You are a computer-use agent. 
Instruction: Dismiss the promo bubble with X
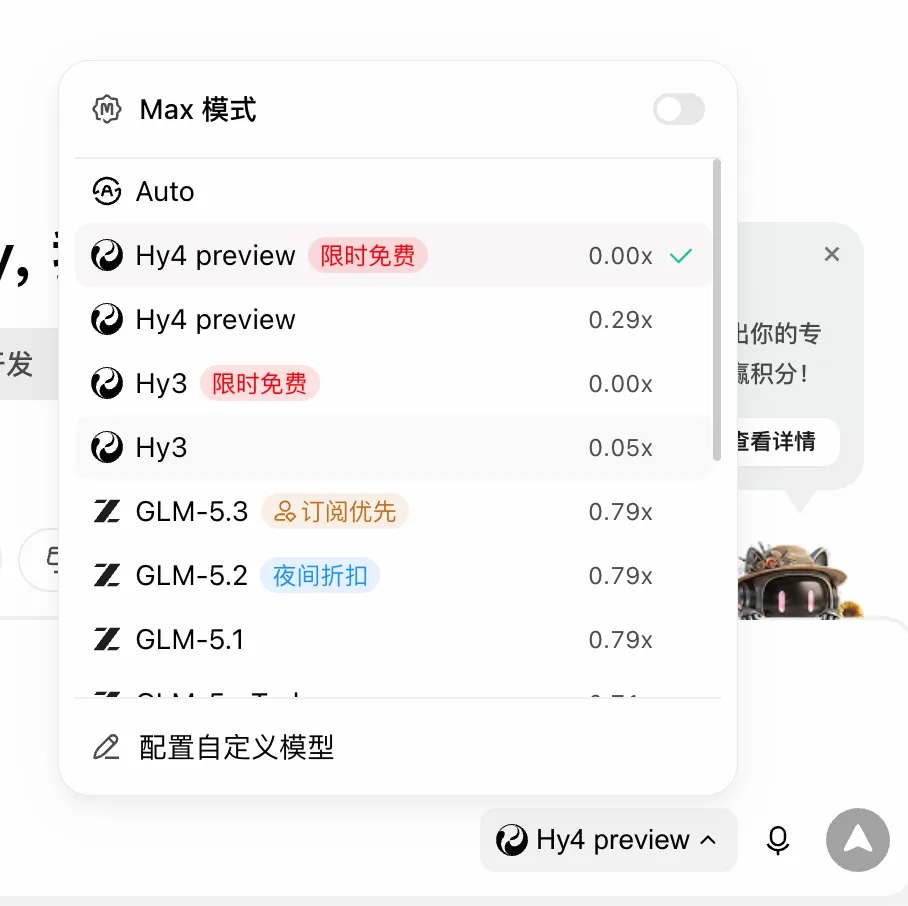click(832, 254)
